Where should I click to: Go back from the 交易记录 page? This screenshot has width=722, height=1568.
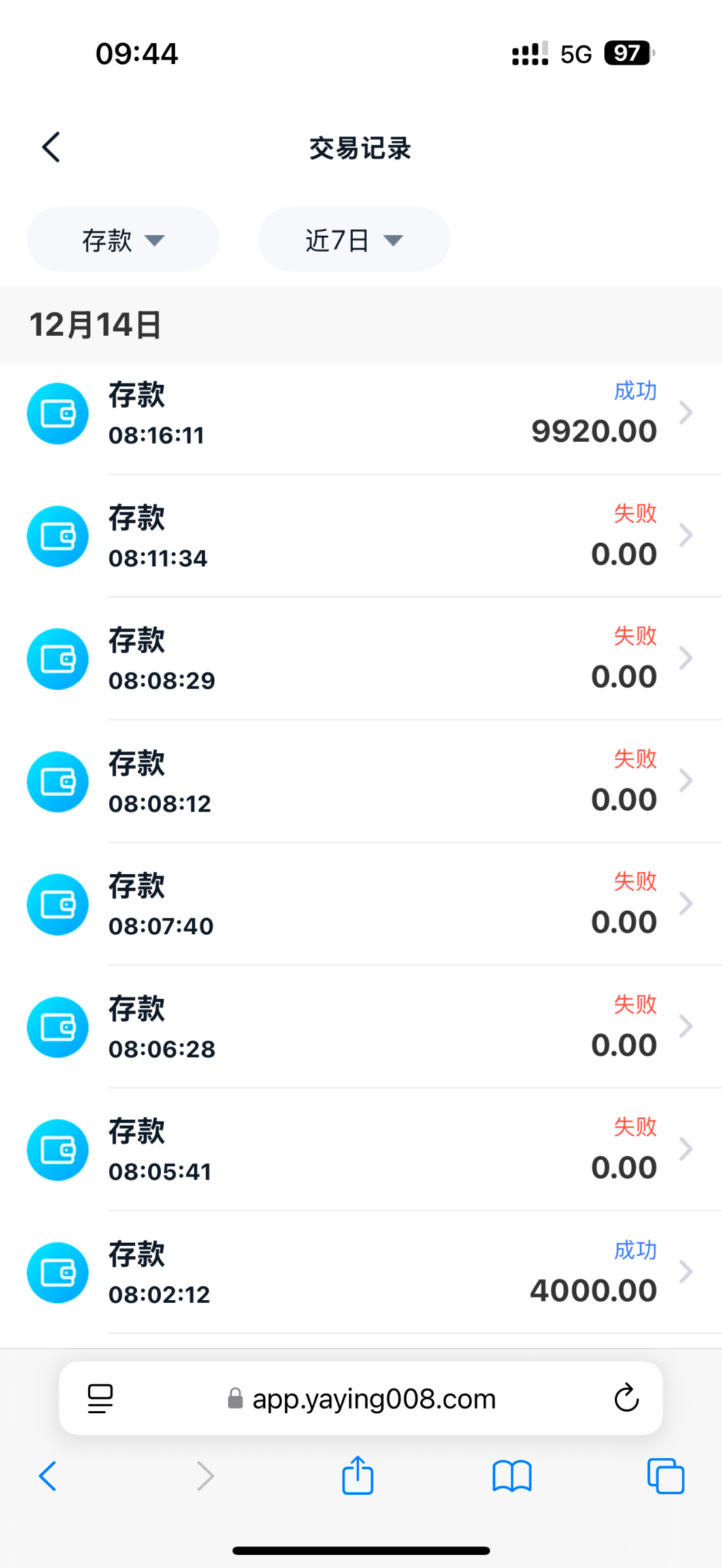pos(51,147)
